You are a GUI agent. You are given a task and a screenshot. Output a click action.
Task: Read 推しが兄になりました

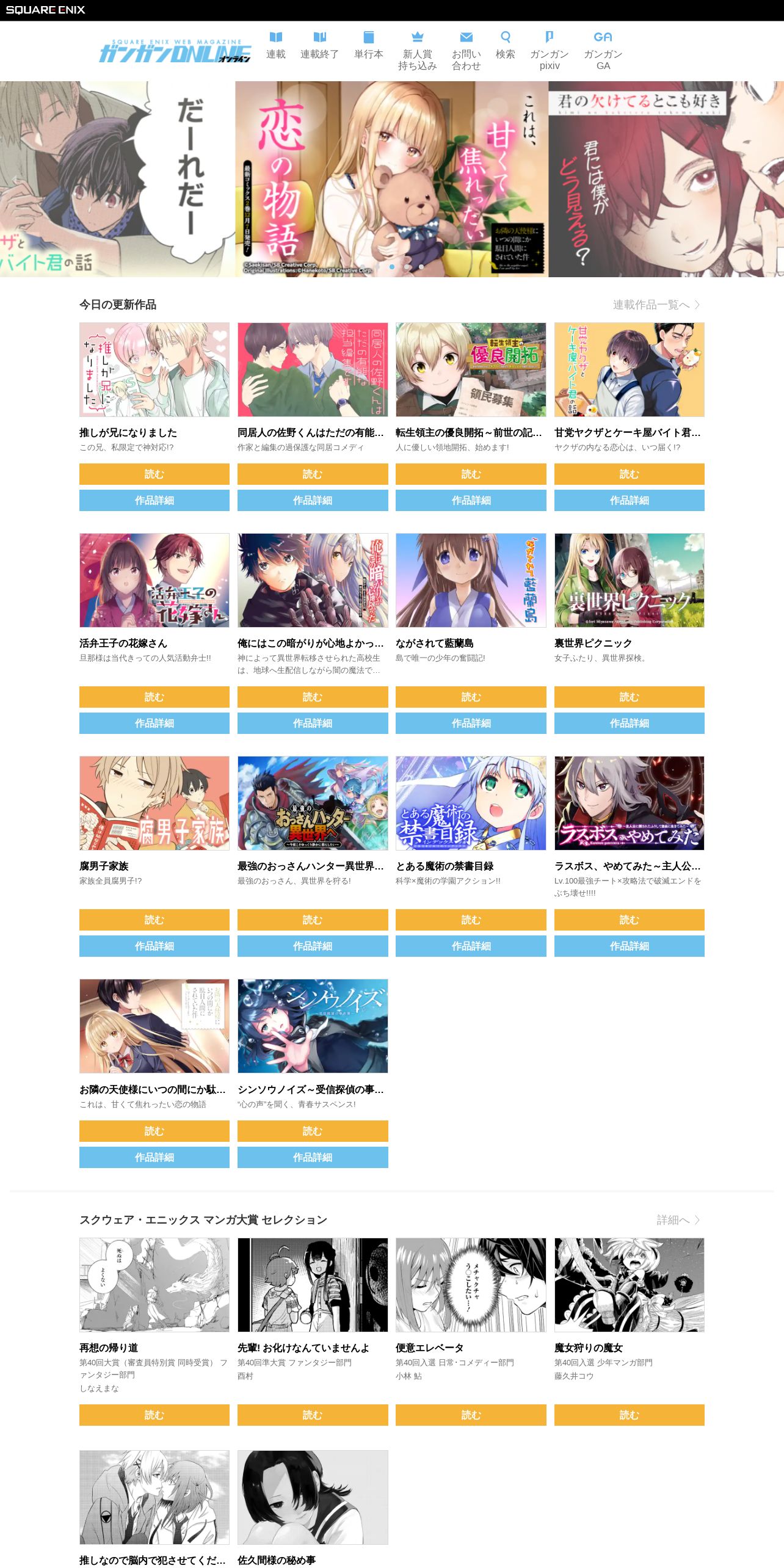point(154,474)
